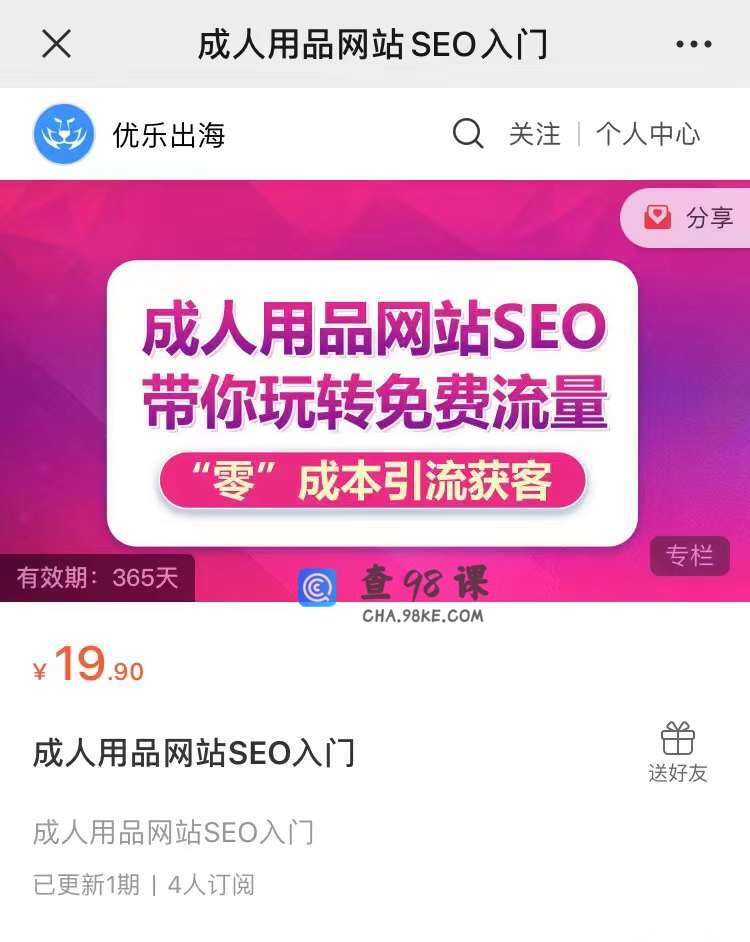This screenshot has height=942, width=750.
Task: Go to 个人中心 personal center
Action: (647, 134)
